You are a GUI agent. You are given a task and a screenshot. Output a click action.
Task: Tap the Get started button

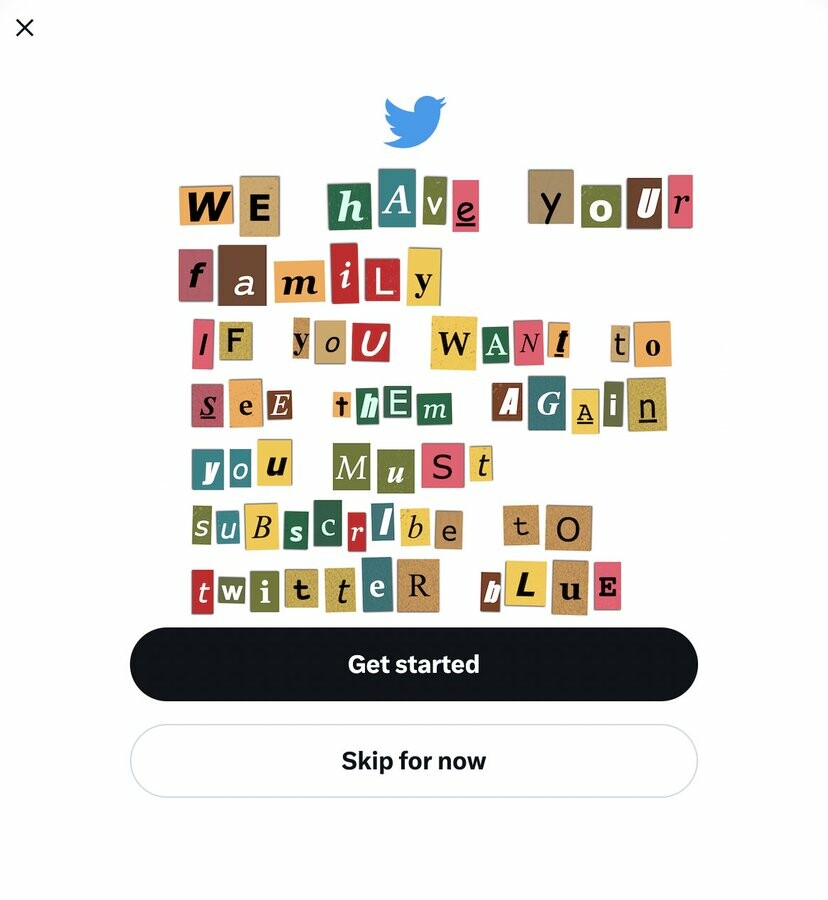tap(413, 664)
